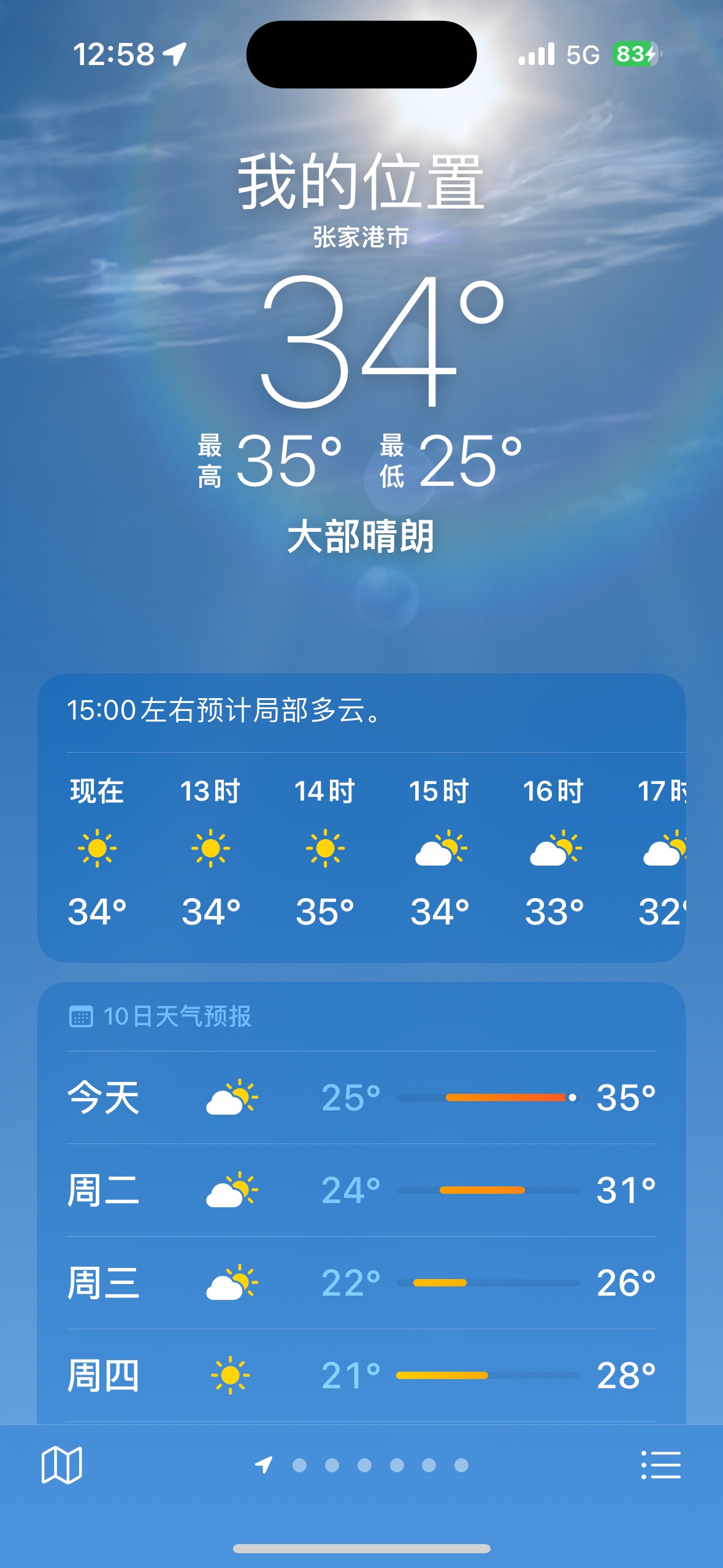This screenshot has height=1568, width=723.
Task: Open the saved city list
Action: 660,1465
